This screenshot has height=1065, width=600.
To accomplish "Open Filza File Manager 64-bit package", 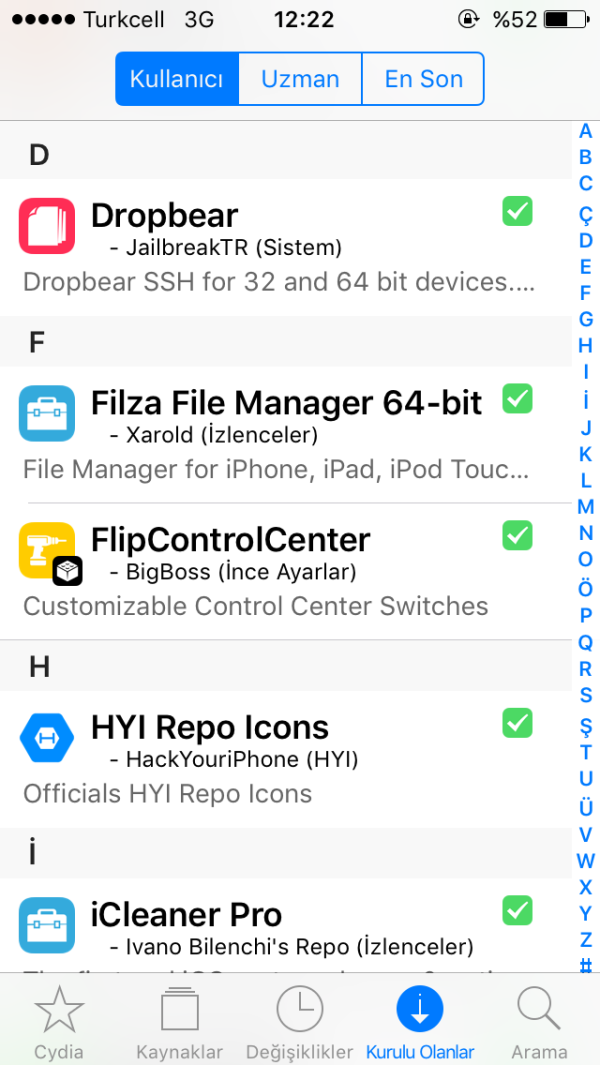I will click(280, 435).
